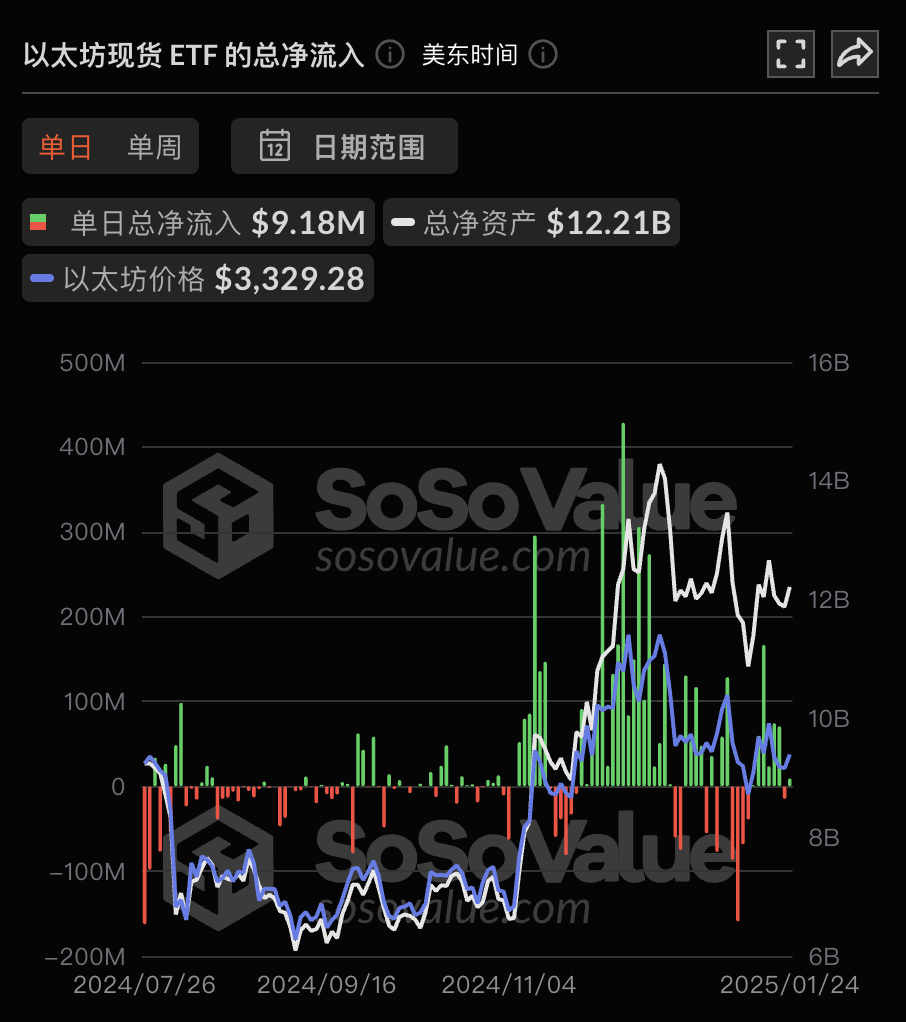Open the fullscreen view icon
Viewport: 906px width, 1022px height.
pos(790,54)
